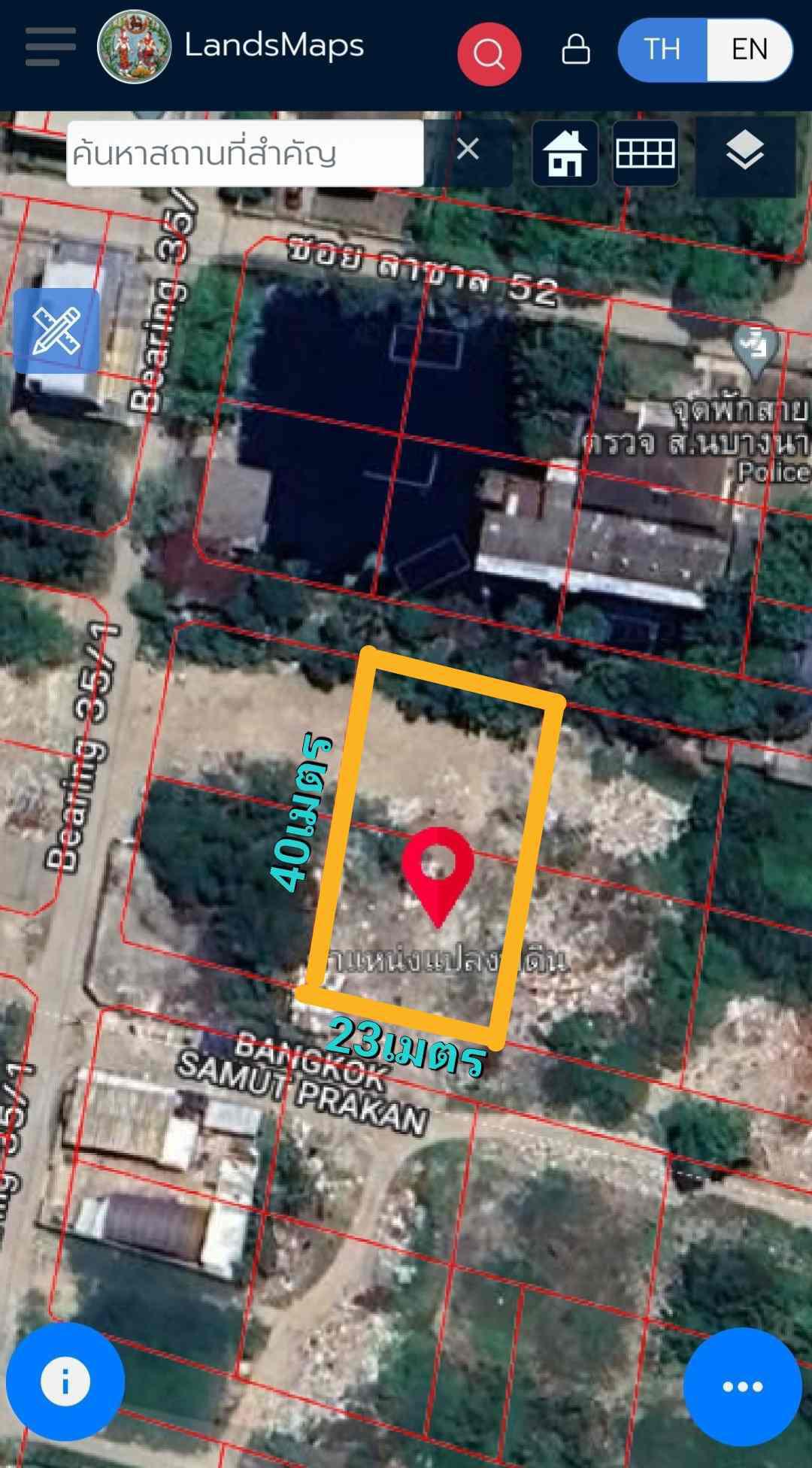Focus the place search field
Viewport: 812px width, 1468px height.
point(245,153)
